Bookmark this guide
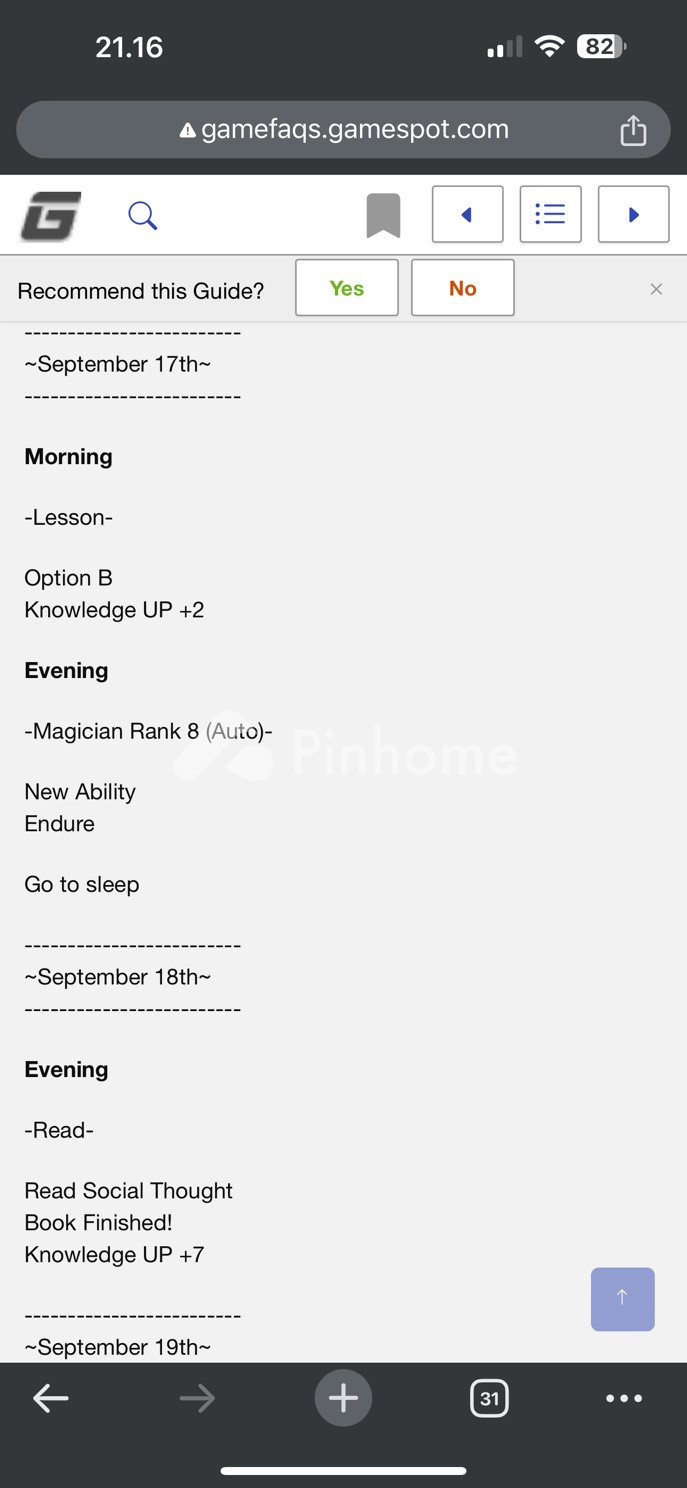This screenshot has height=1488, width=687. (383, 215)
